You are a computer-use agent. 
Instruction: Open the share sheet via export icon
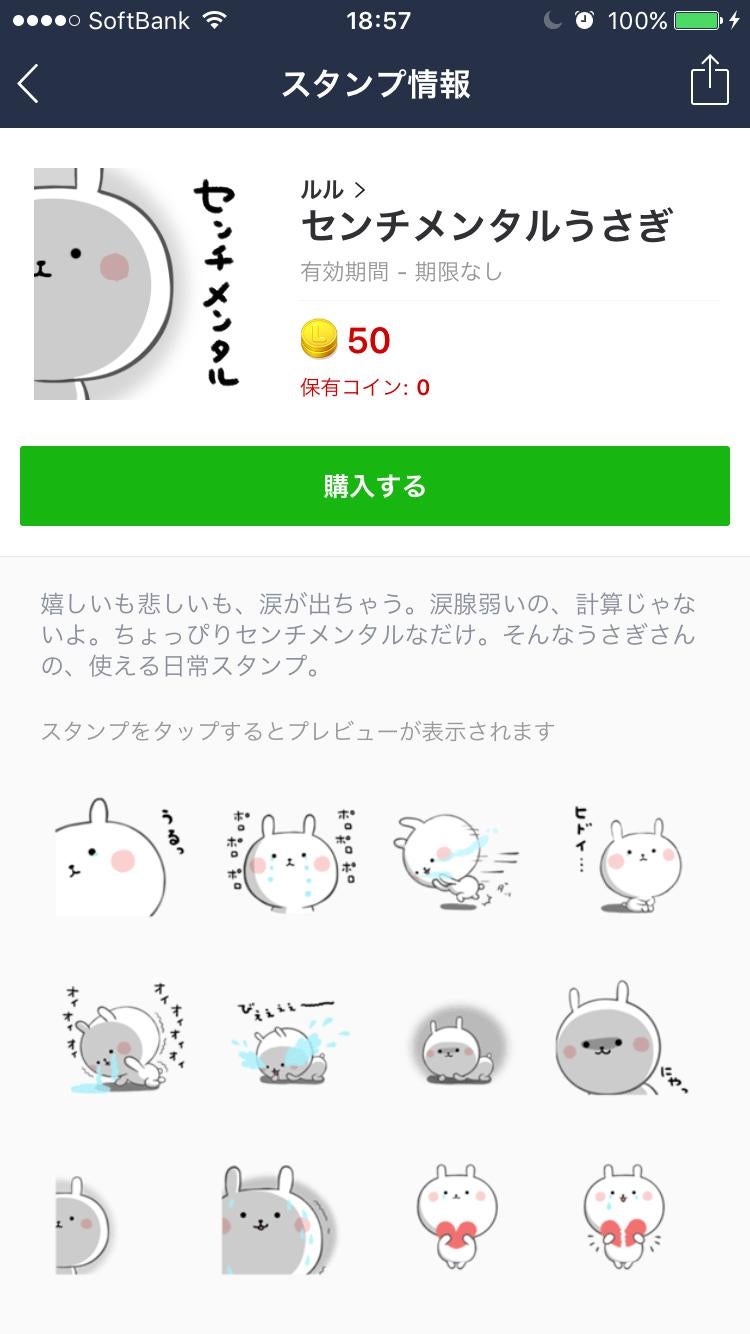tap(711, 80)
